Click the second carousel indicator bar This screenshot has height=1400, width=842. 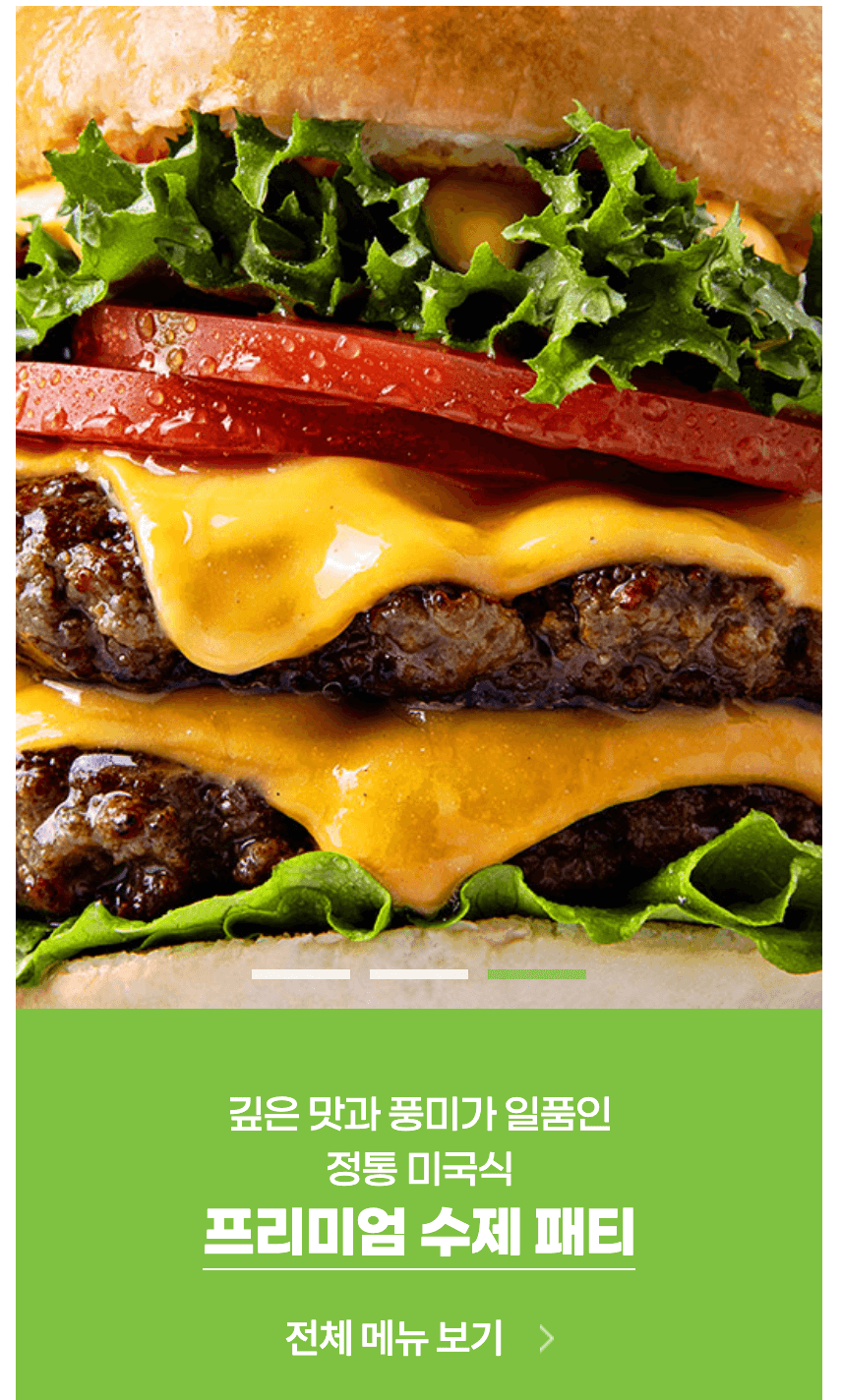click(x=418, y=974)
